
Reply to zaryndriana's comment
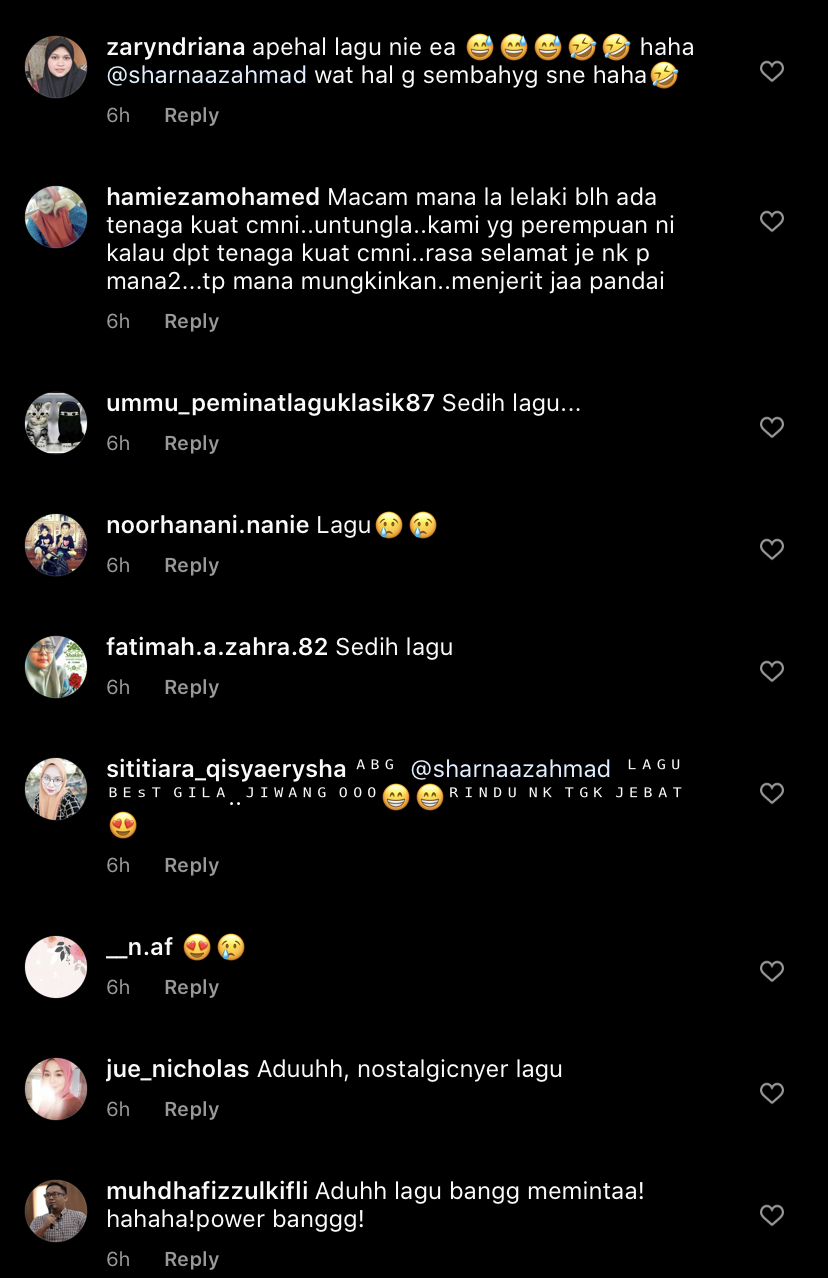[x=191, y=115]
